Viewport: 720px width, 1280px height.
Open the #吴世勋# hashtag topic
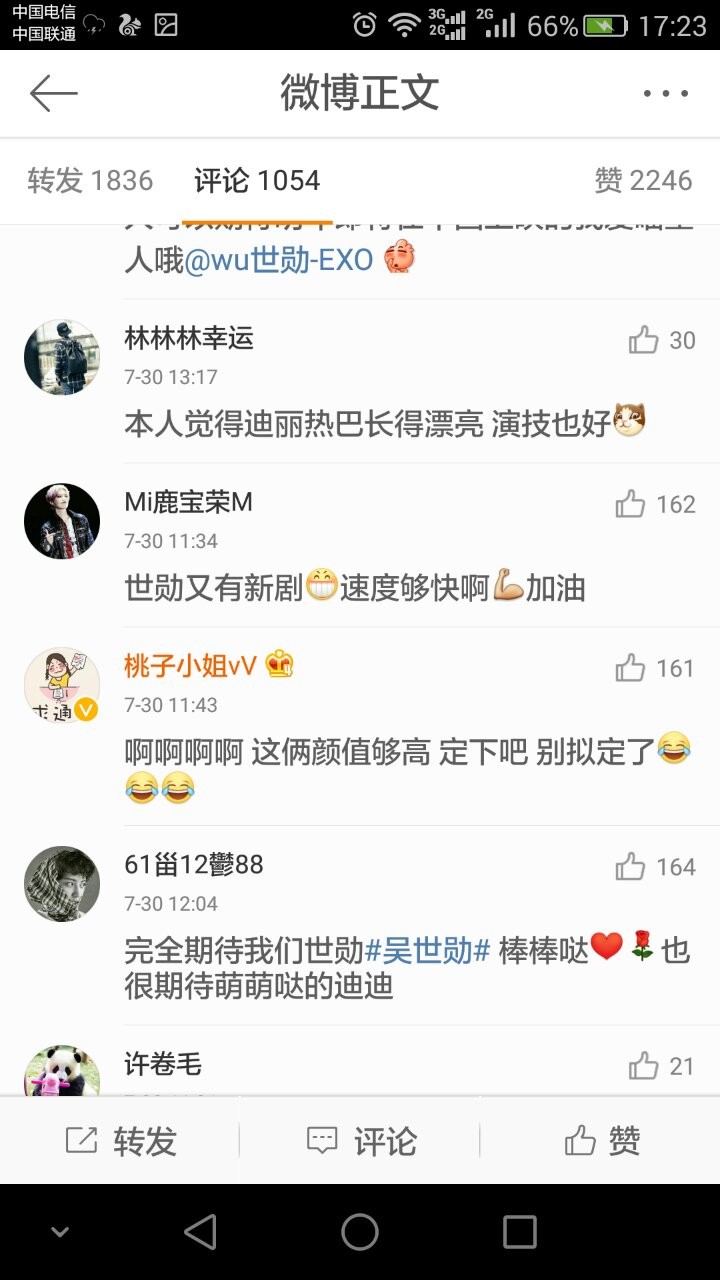click(427, 949)
